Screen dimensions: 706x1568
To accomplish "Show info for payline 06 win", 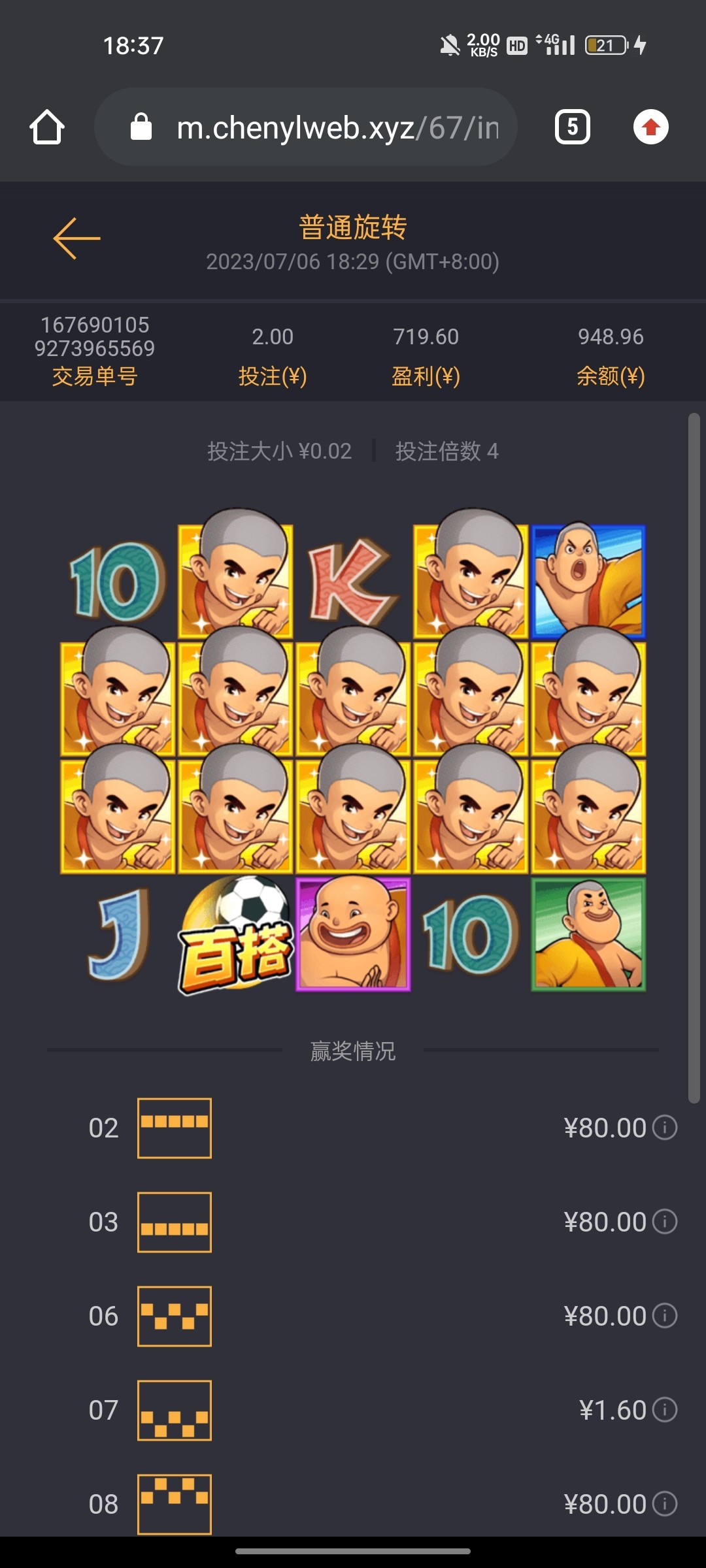I will coord(665,1316).
